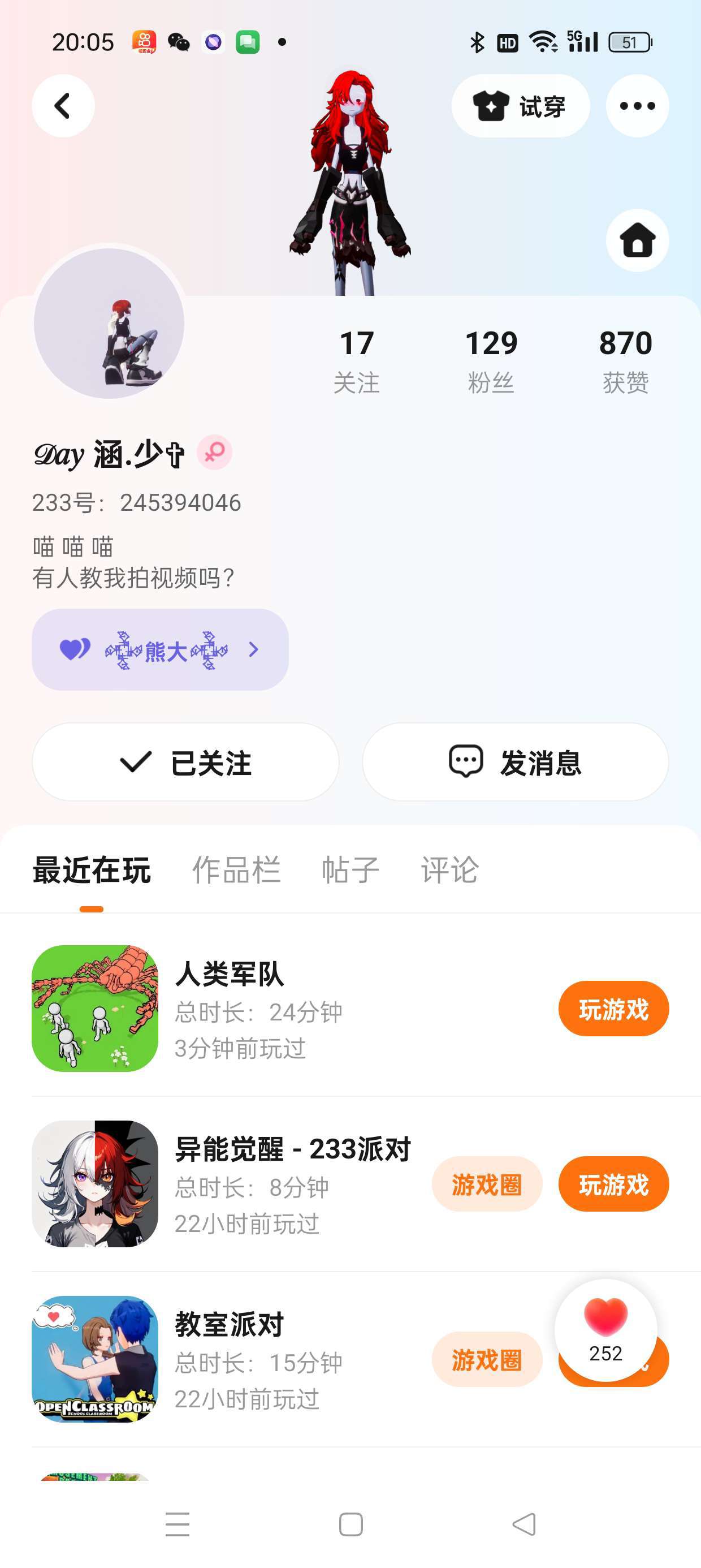Open the three-dot overflow menu
The height and width of the screenshot is (1568, 701).
coord(637,106)
